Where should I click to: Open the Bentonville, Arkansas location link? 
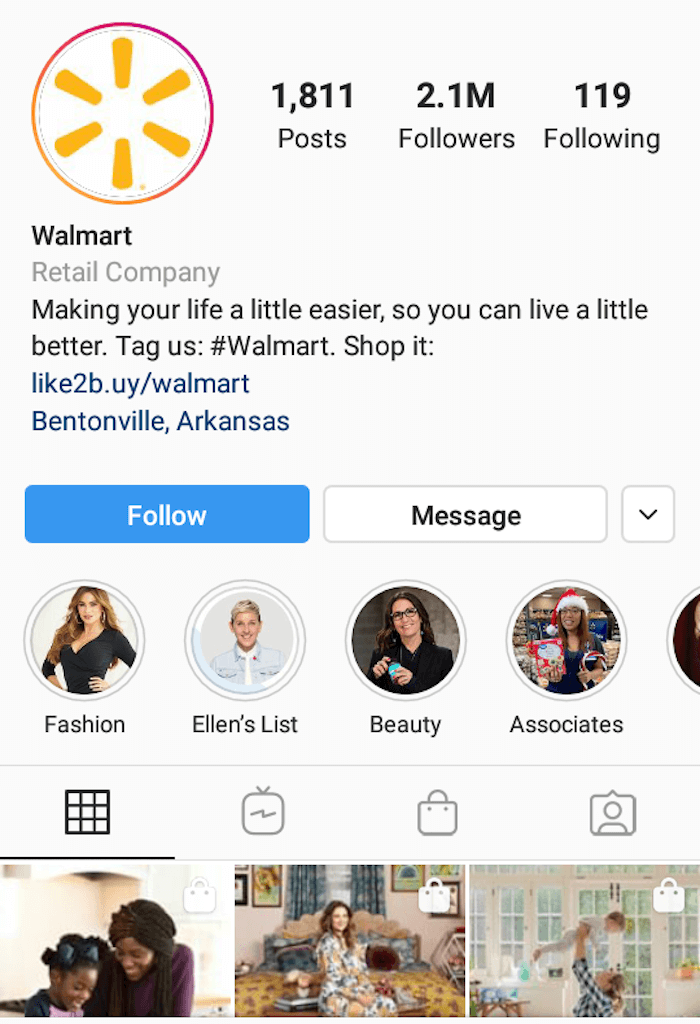click(160, 421)
